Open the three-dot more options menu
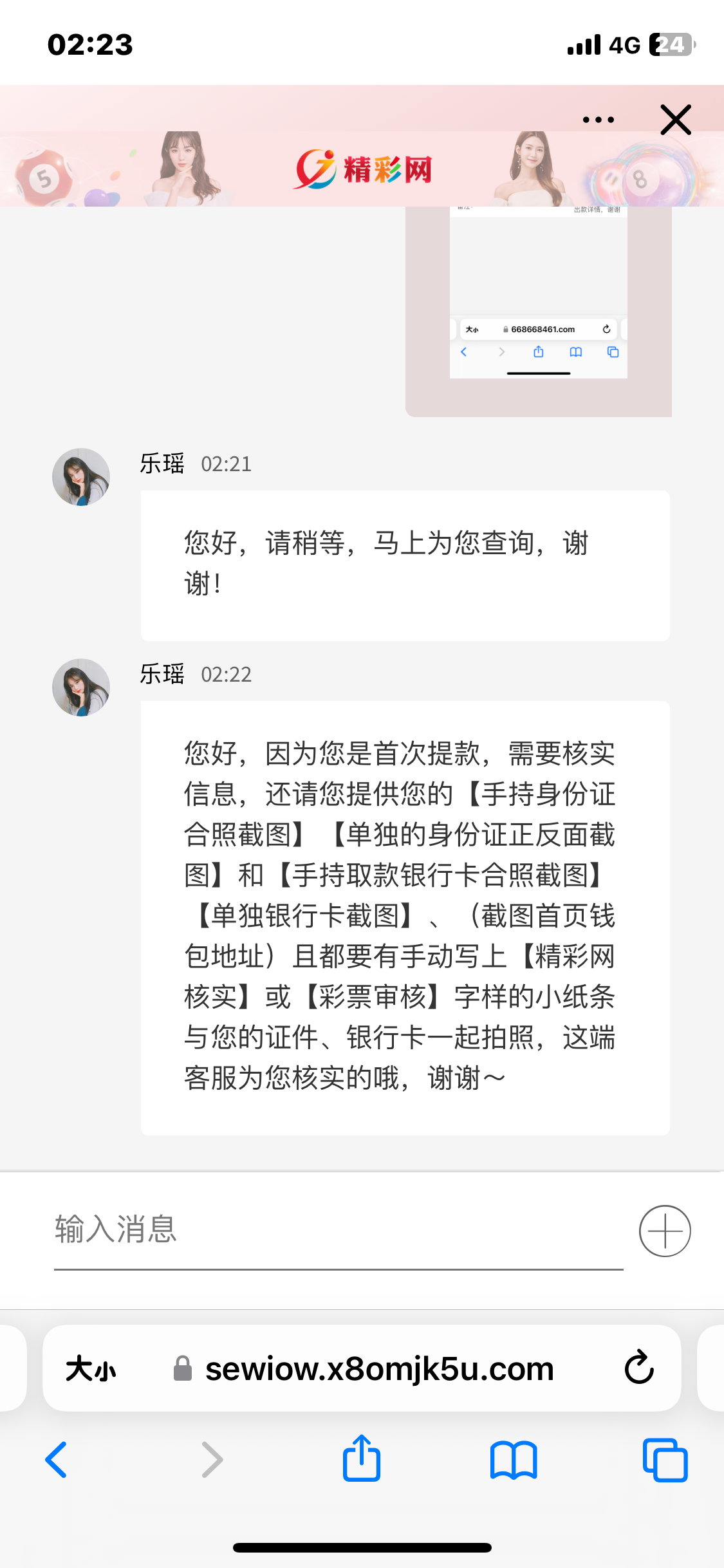Screen dimensions: 724x1568 click(598, 120)
